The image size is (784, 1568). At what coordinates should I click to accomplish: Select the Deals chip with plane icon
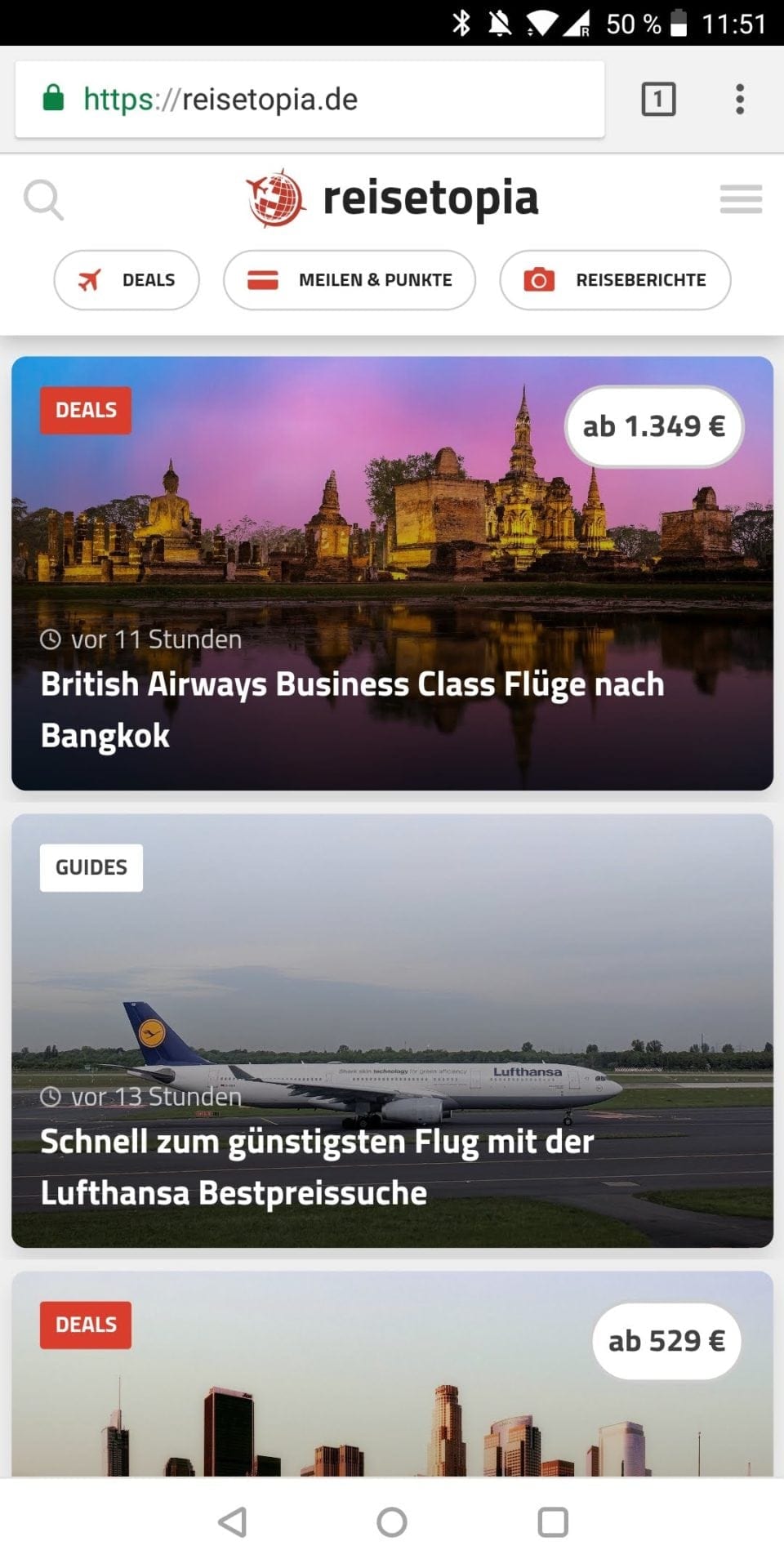[x=127, y=280]
